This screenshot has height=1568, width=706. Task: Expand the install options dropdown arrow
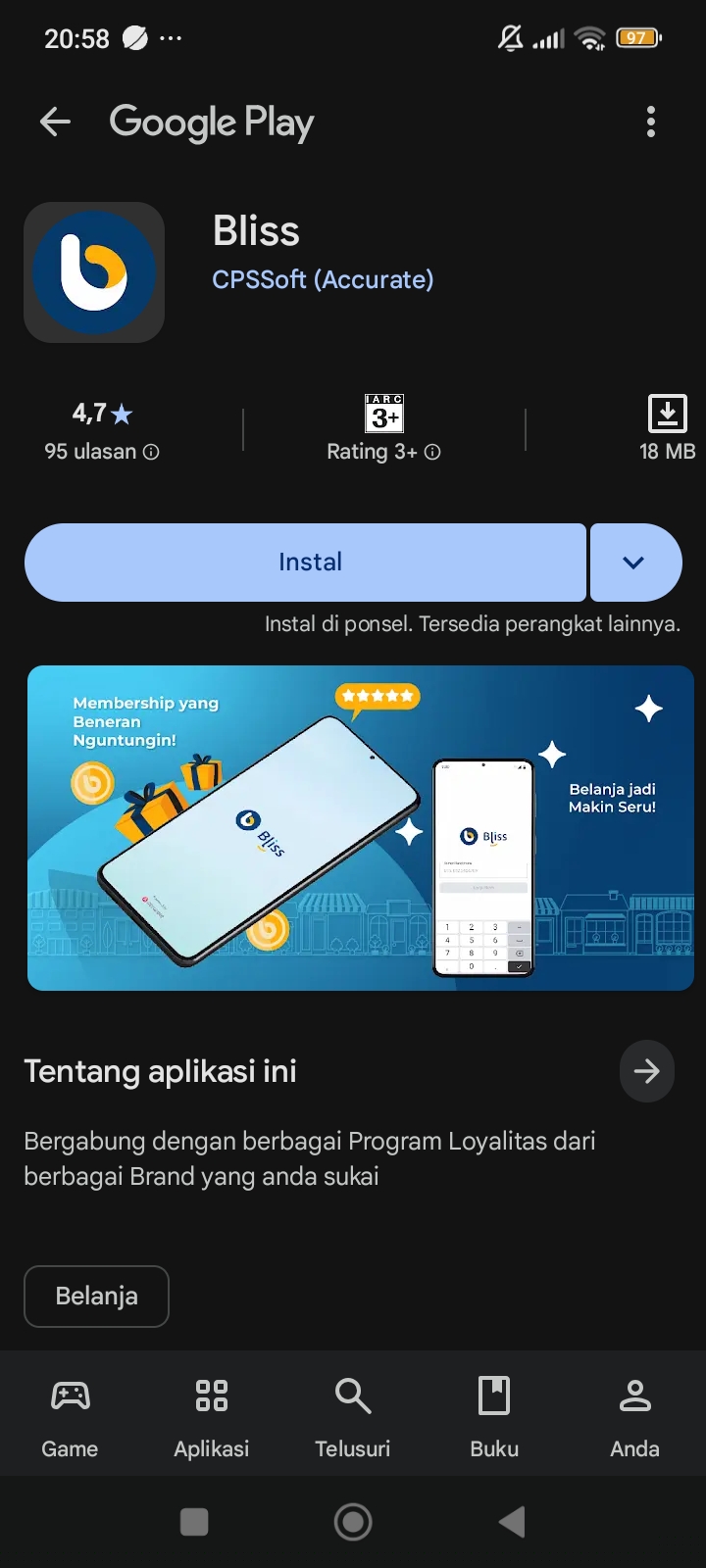pos(634,563)
